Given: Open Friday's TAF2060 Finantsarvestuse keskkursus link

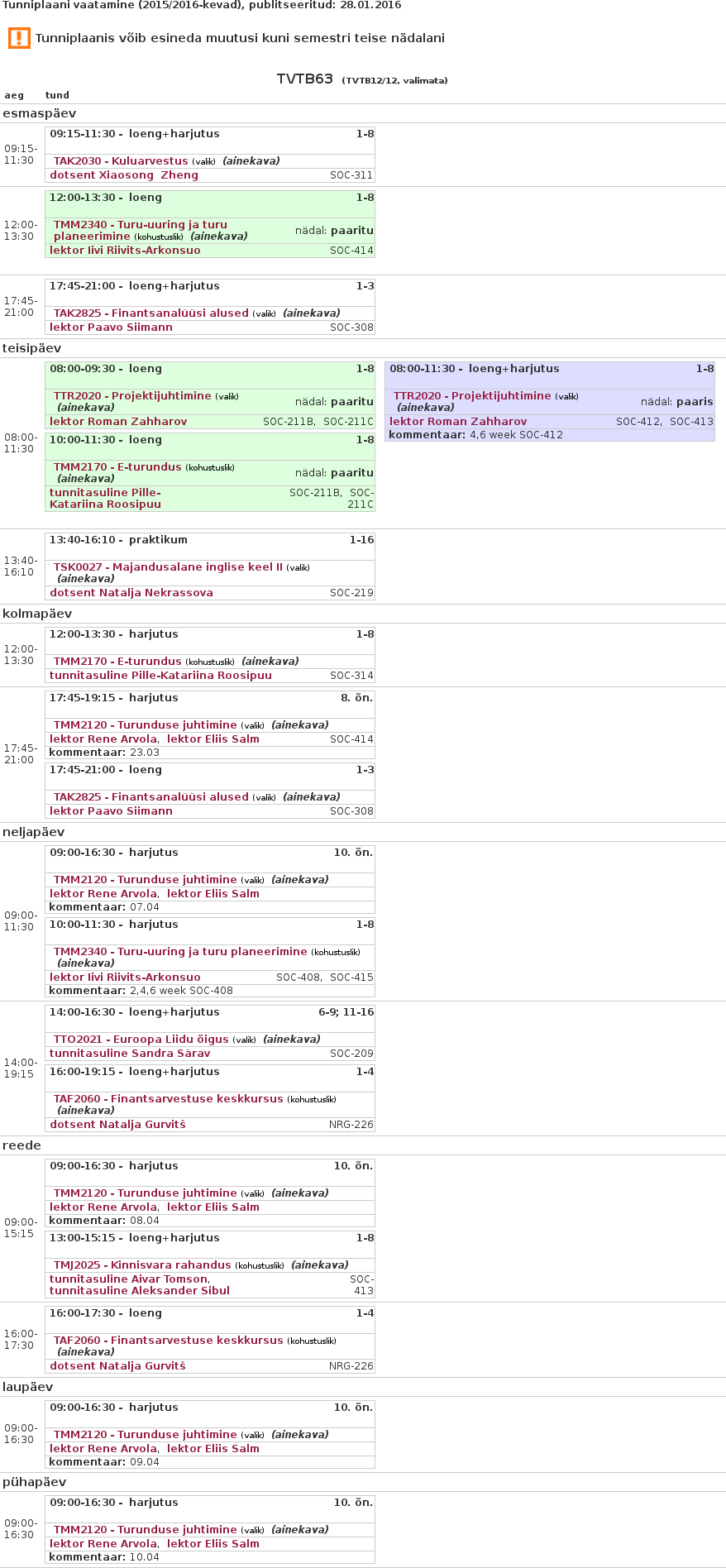Looking at the screenshot, I should click(168, 1341).
